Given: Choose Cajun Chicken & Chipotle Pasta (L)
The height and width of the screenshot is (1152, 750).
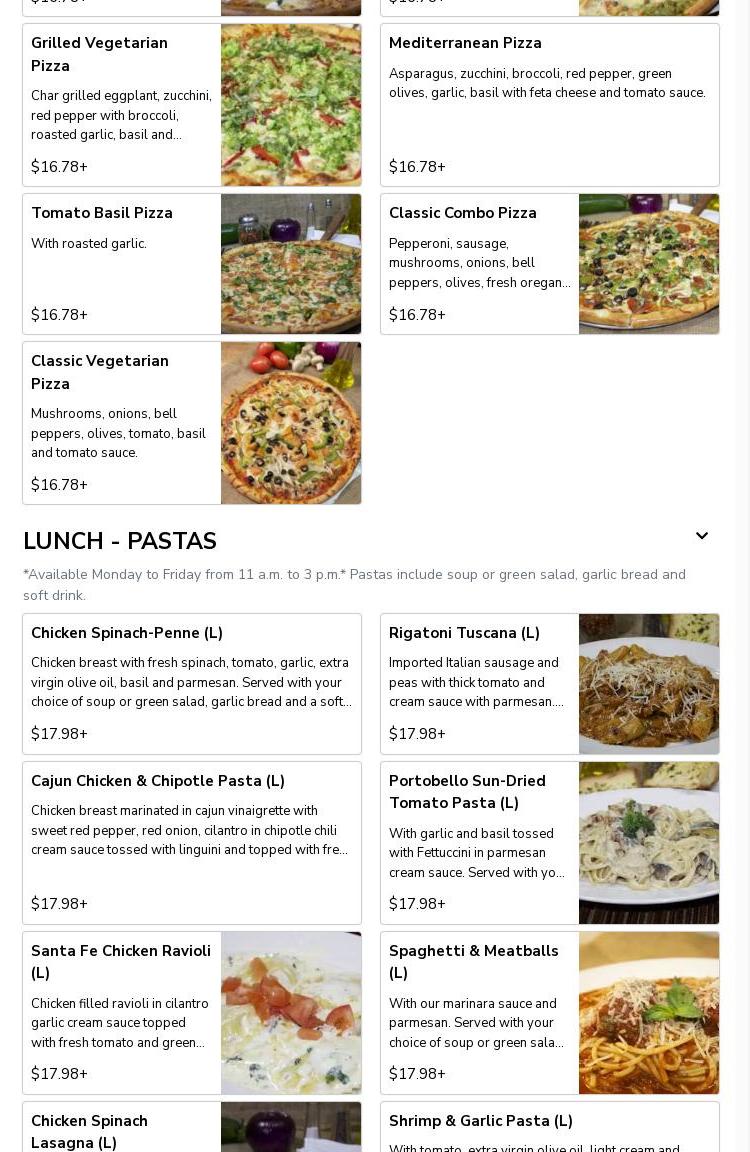Looking at the screenshot, I should (x=192, y=843).
